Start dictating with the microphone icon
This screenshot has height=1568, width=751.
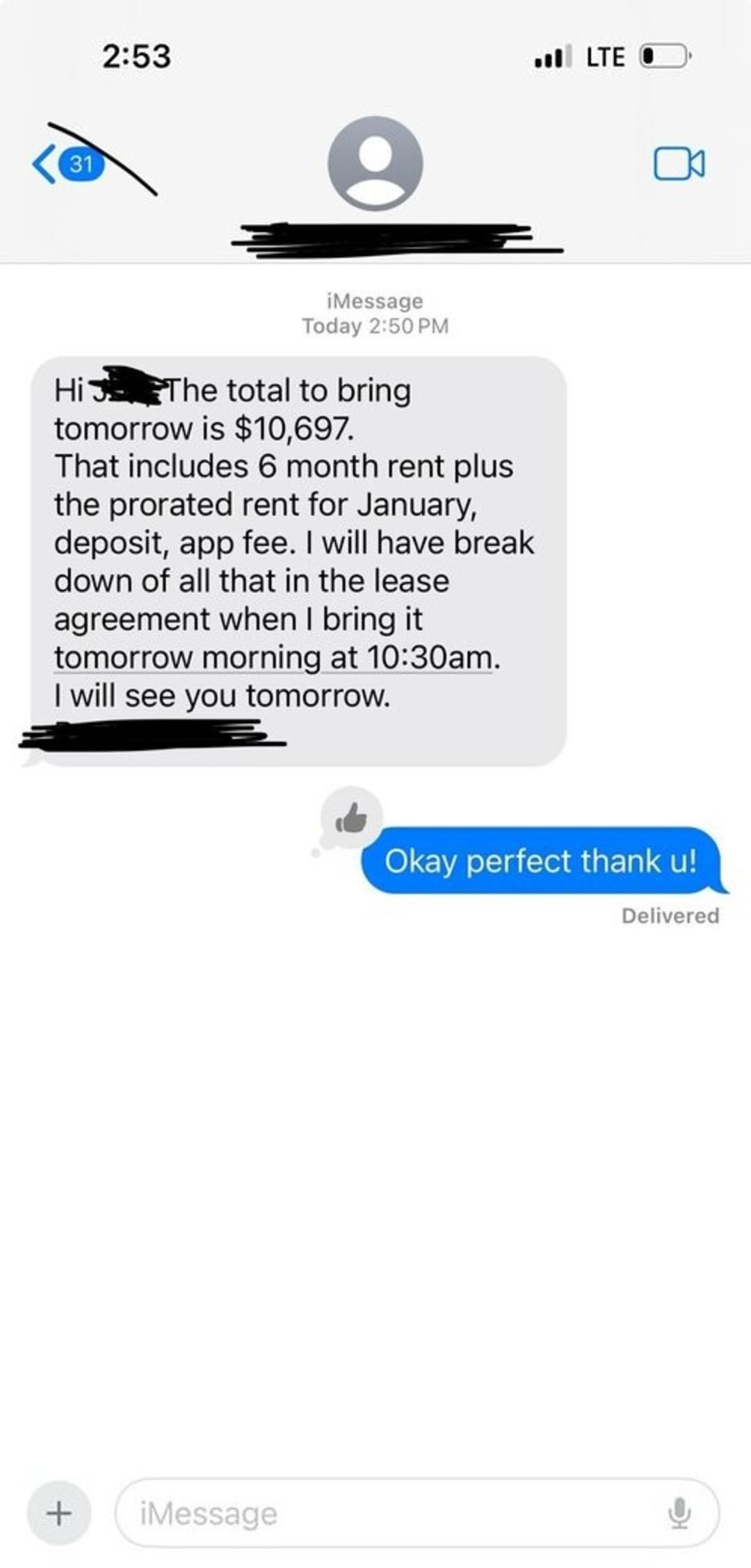pyautogui.click(x=679, y=1512)
